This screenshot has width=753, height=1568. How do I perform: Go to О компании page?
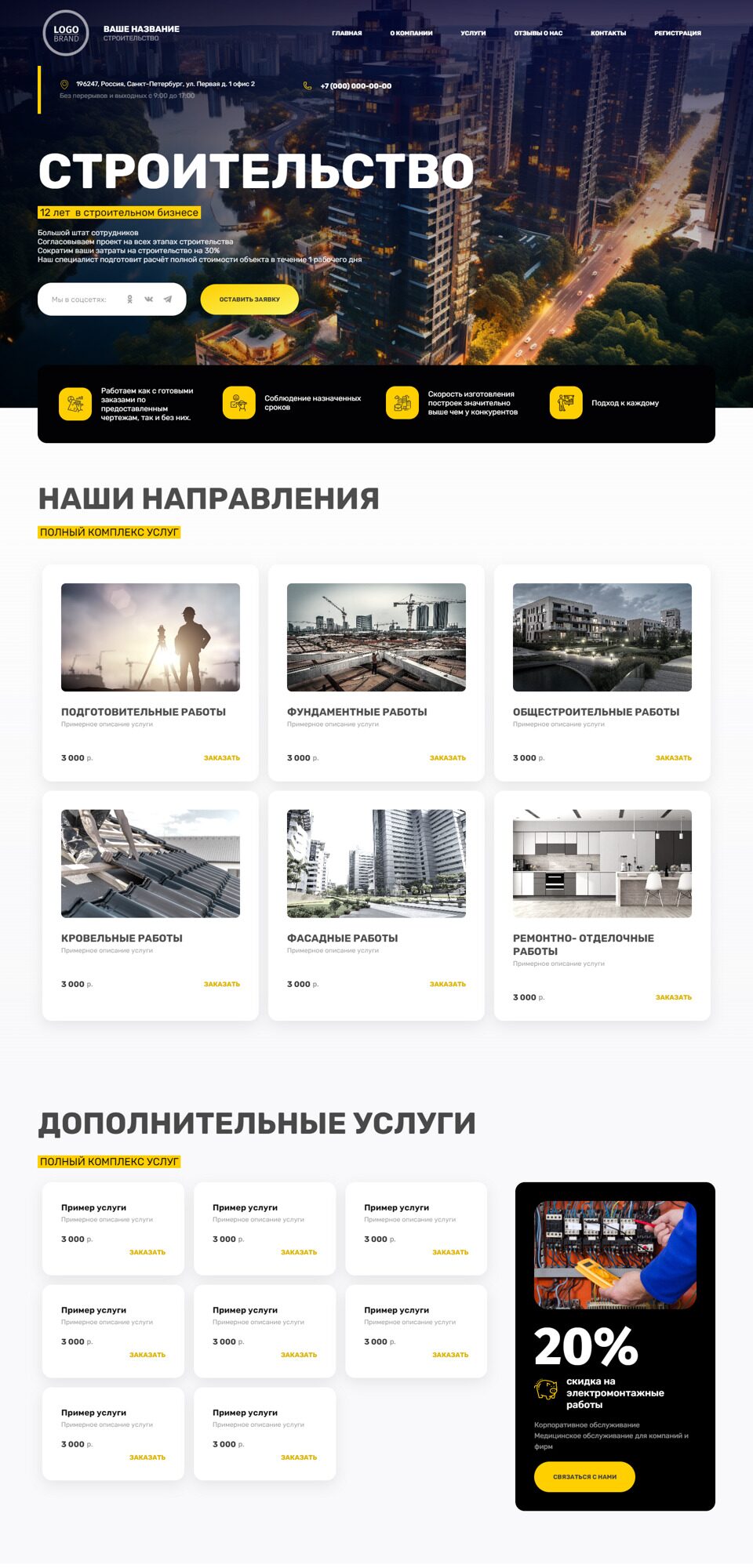[x=411, y=33]
